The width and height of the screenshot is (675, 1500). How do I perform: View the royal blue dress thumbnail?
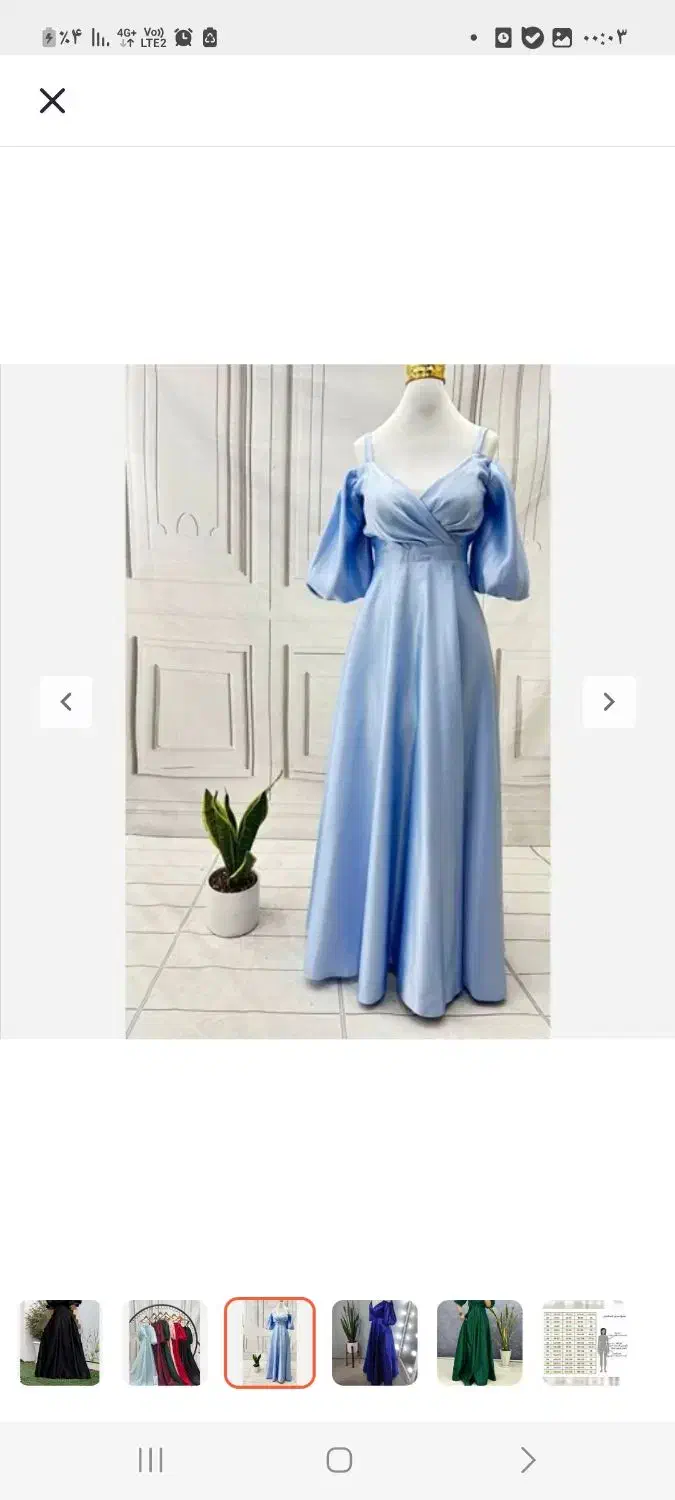coord(374,1342)
